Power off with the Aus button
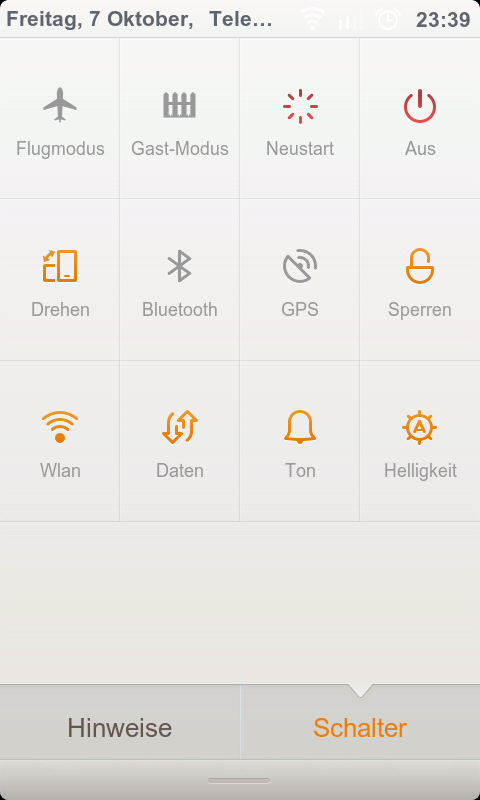Viewport: 480px width, 800px height. (x=420, y=118)
